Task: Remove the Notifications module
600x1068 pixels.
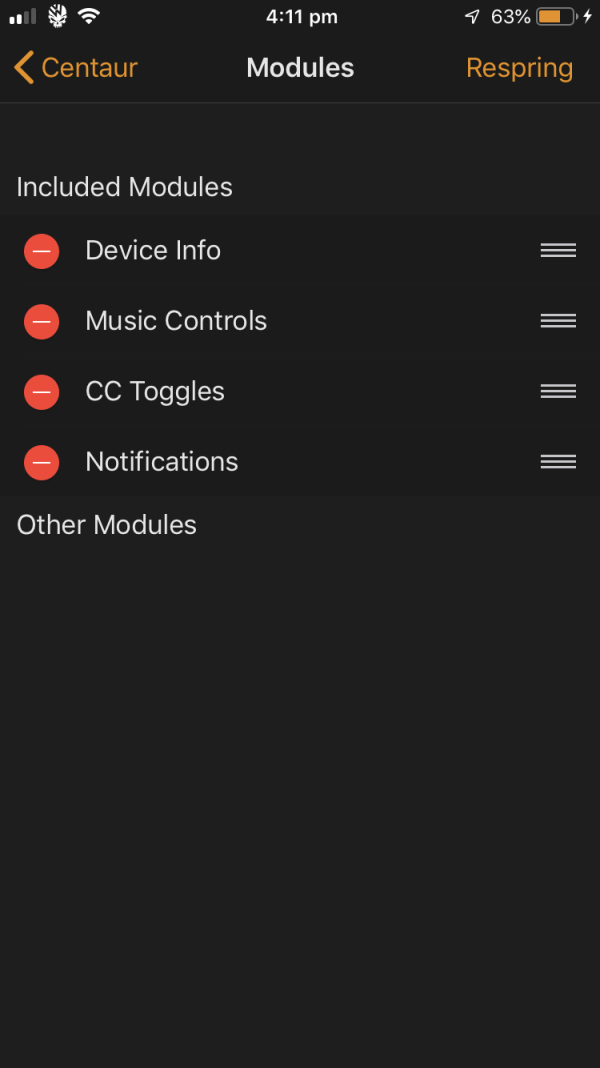Action: point(42,462)
